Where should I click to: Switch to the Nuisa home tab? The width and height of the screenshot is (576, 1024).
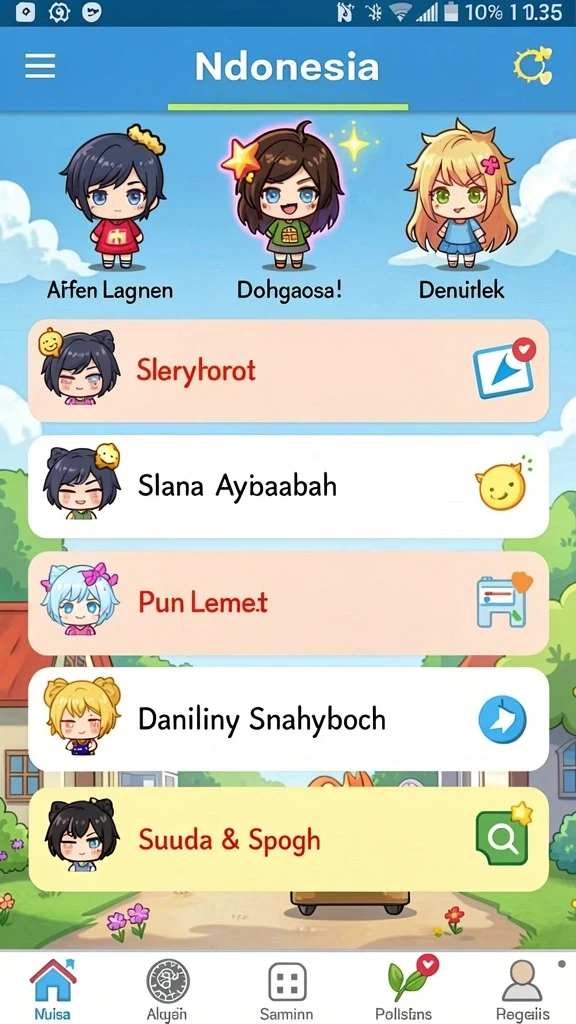53,988
